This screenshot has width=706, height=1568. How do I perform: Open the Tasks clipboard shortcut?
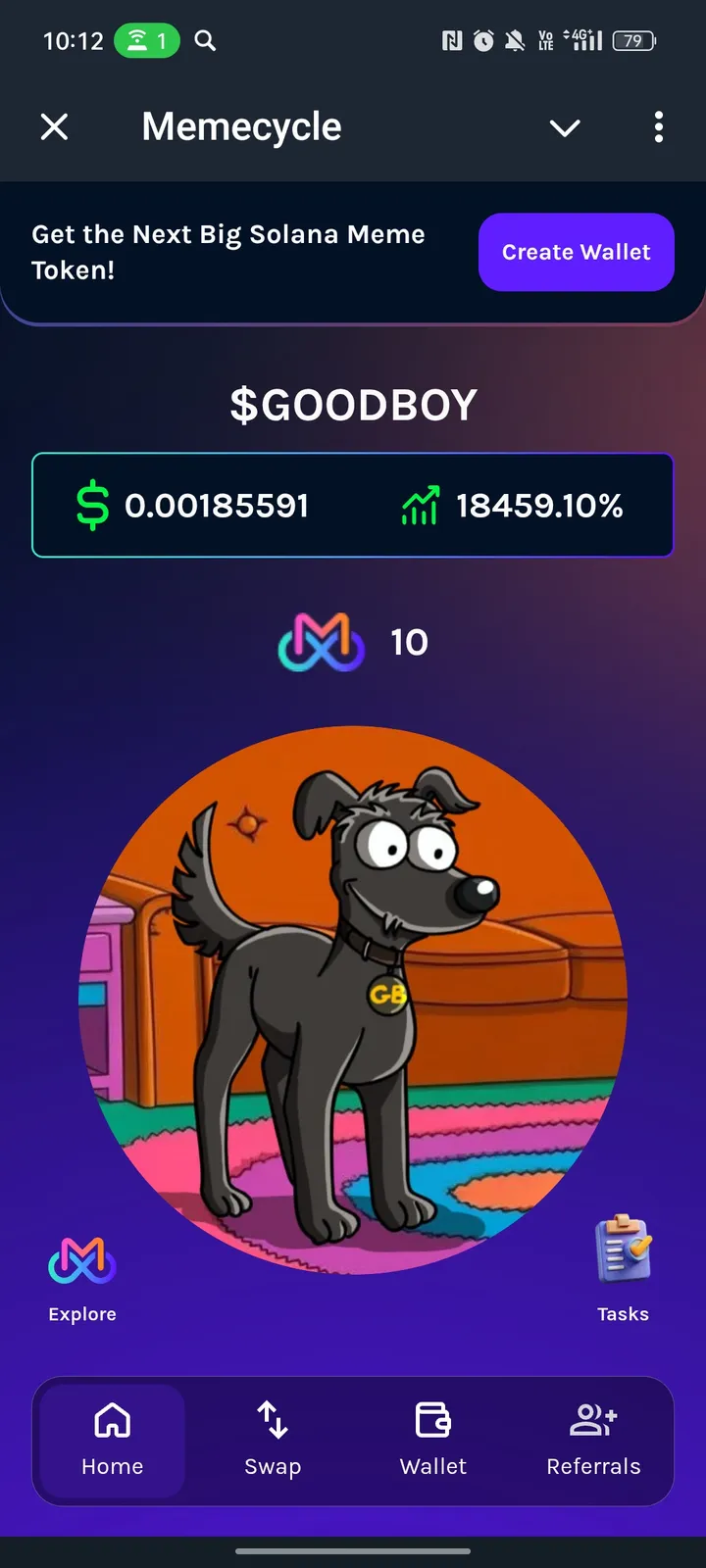point(624,1267)
